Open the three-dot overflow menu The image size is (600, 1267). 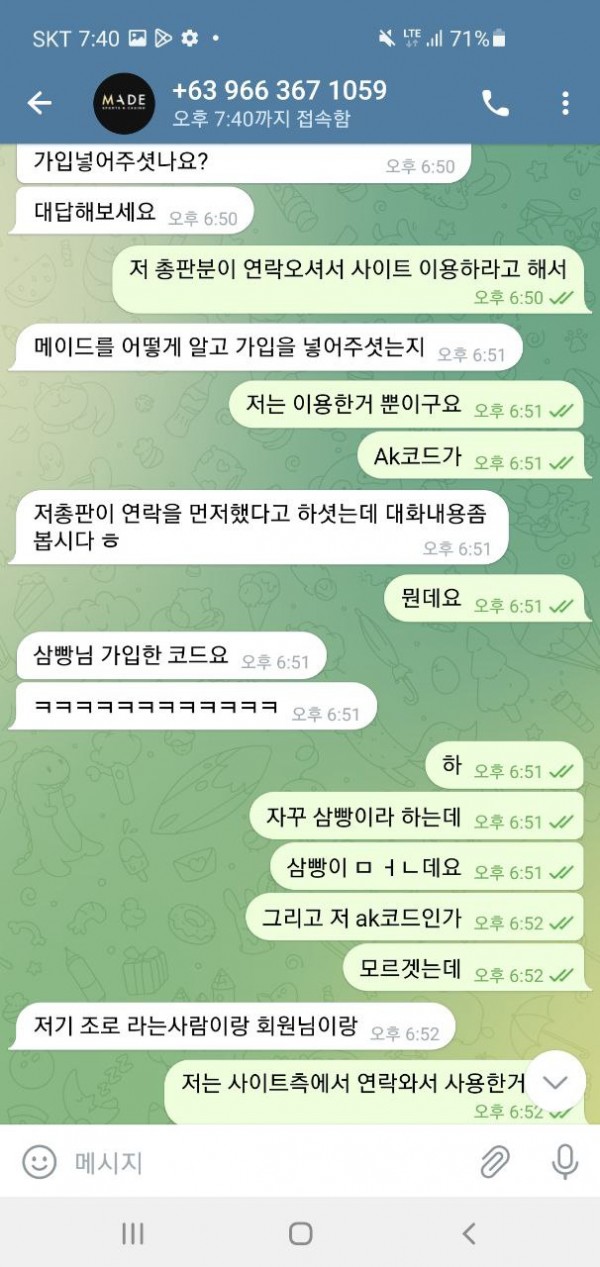click(566, 102)
